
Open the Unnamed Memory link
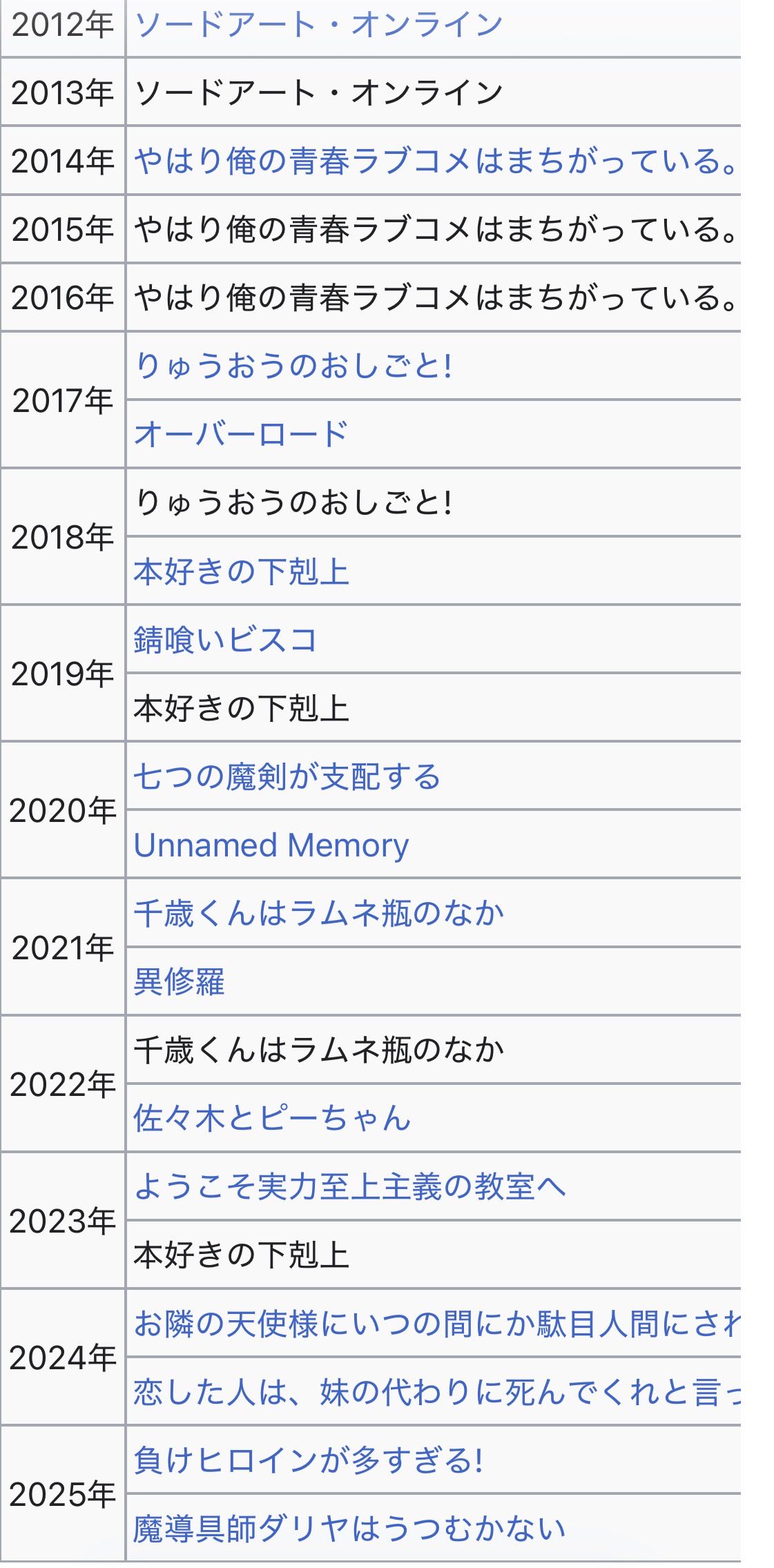click(271, 845)
